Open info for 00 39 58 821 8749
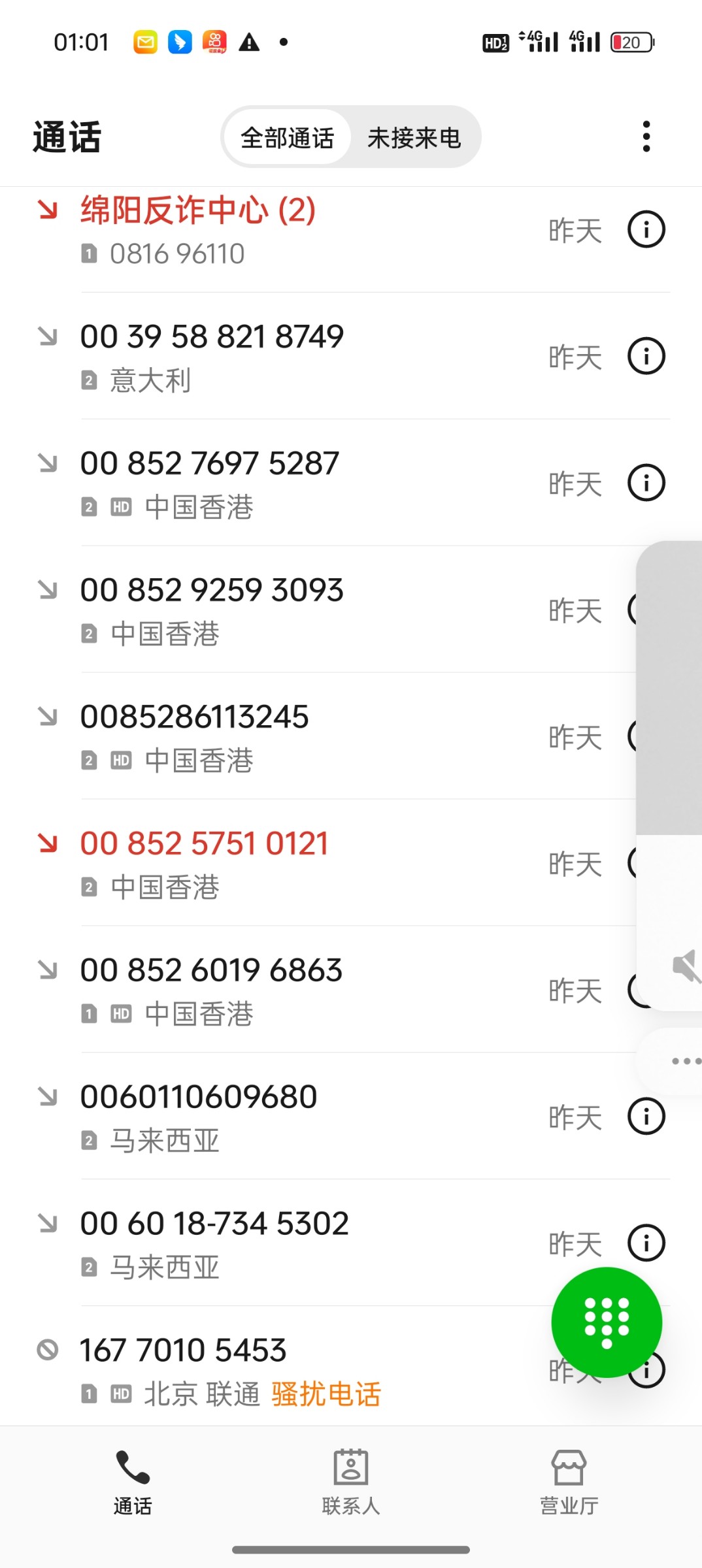 [x=646, y=356]
